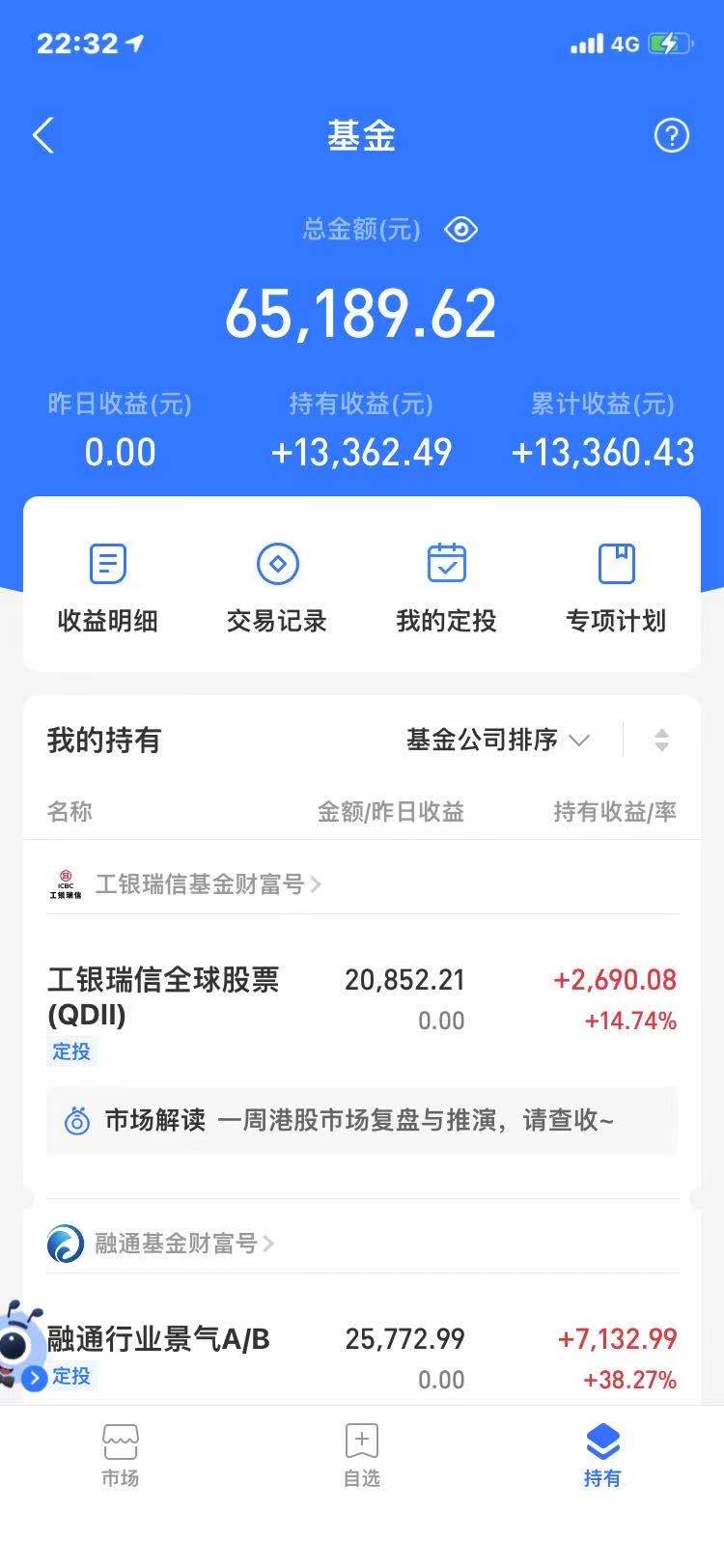The image size is (724, 1568).
Task: Hide total amount with the eye icon
Action: [x=460, y=230]
